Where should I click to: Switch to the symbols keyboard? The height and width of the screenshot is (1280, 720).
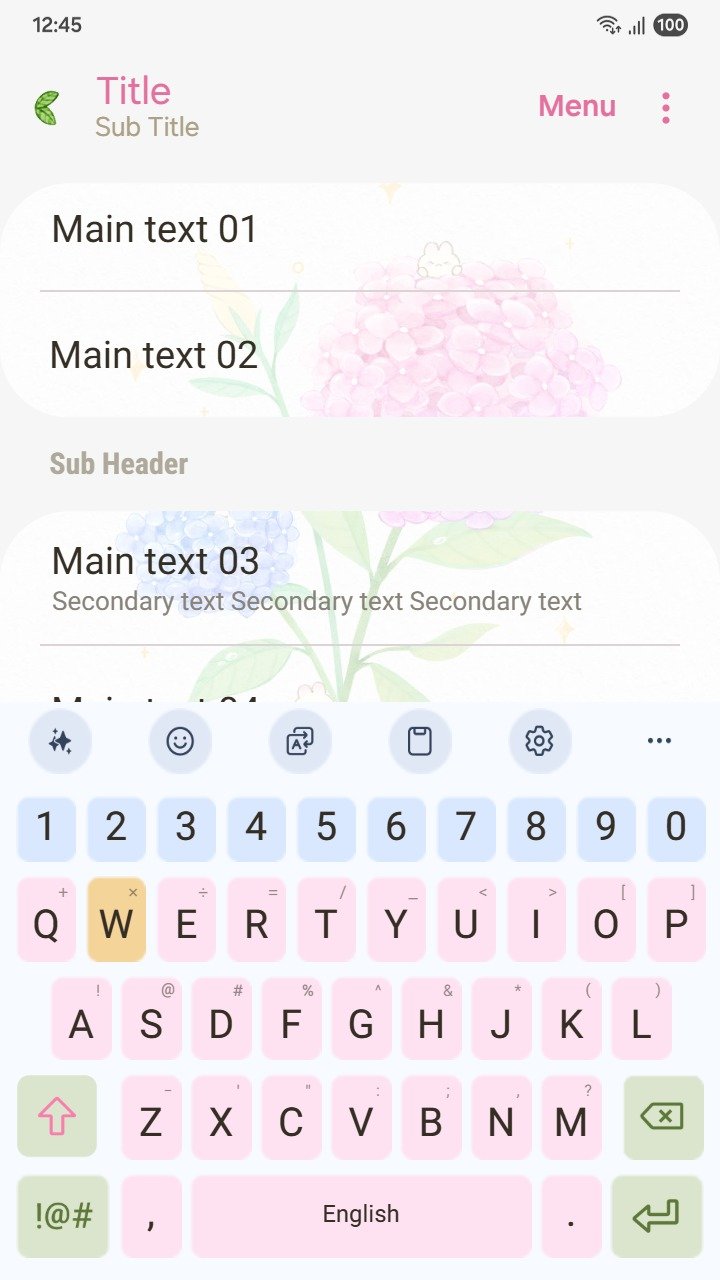pyautogui.click(x=63, y=1216)
